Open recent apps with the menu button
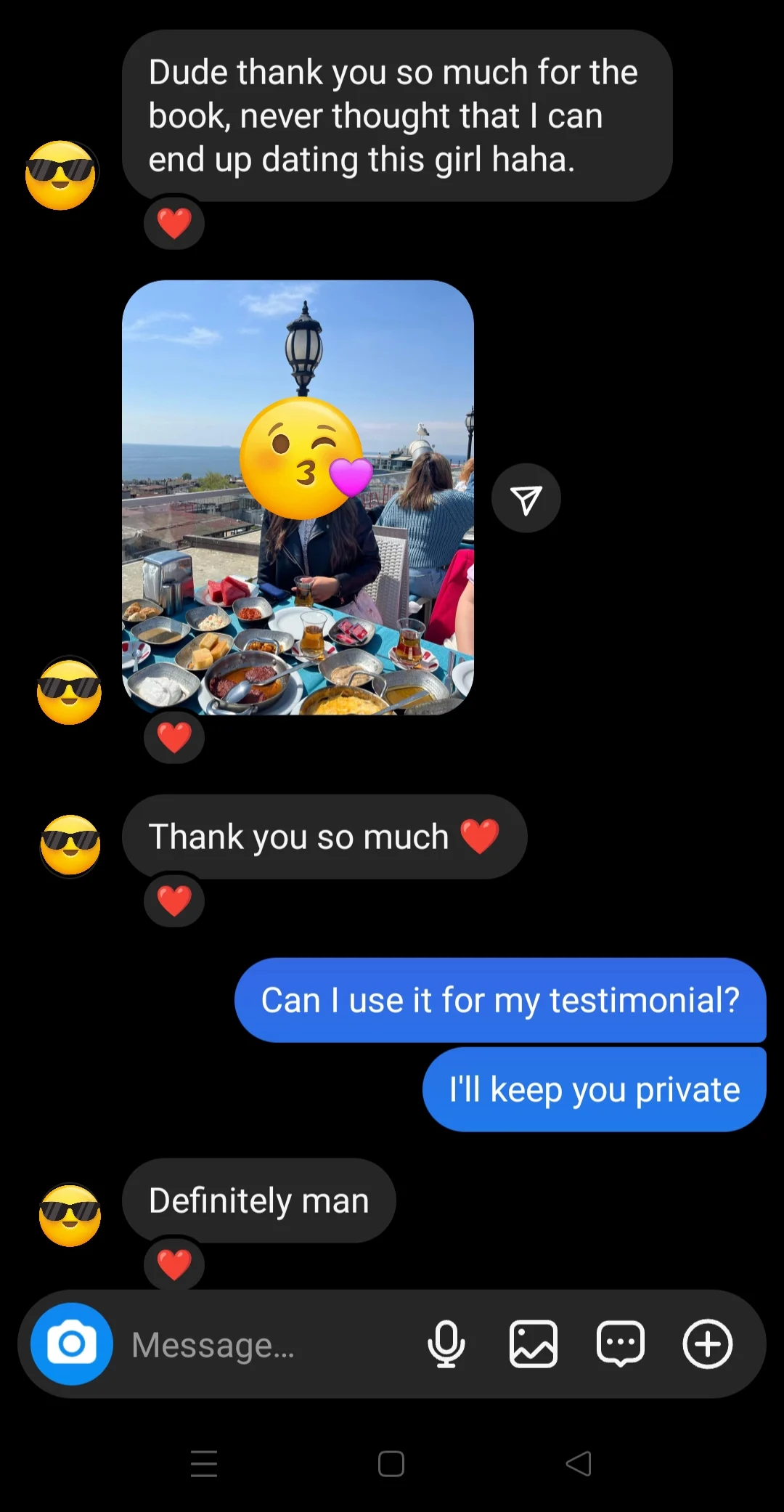The height and width of the screenshot is (1512, 784). tap(204, 1464)
